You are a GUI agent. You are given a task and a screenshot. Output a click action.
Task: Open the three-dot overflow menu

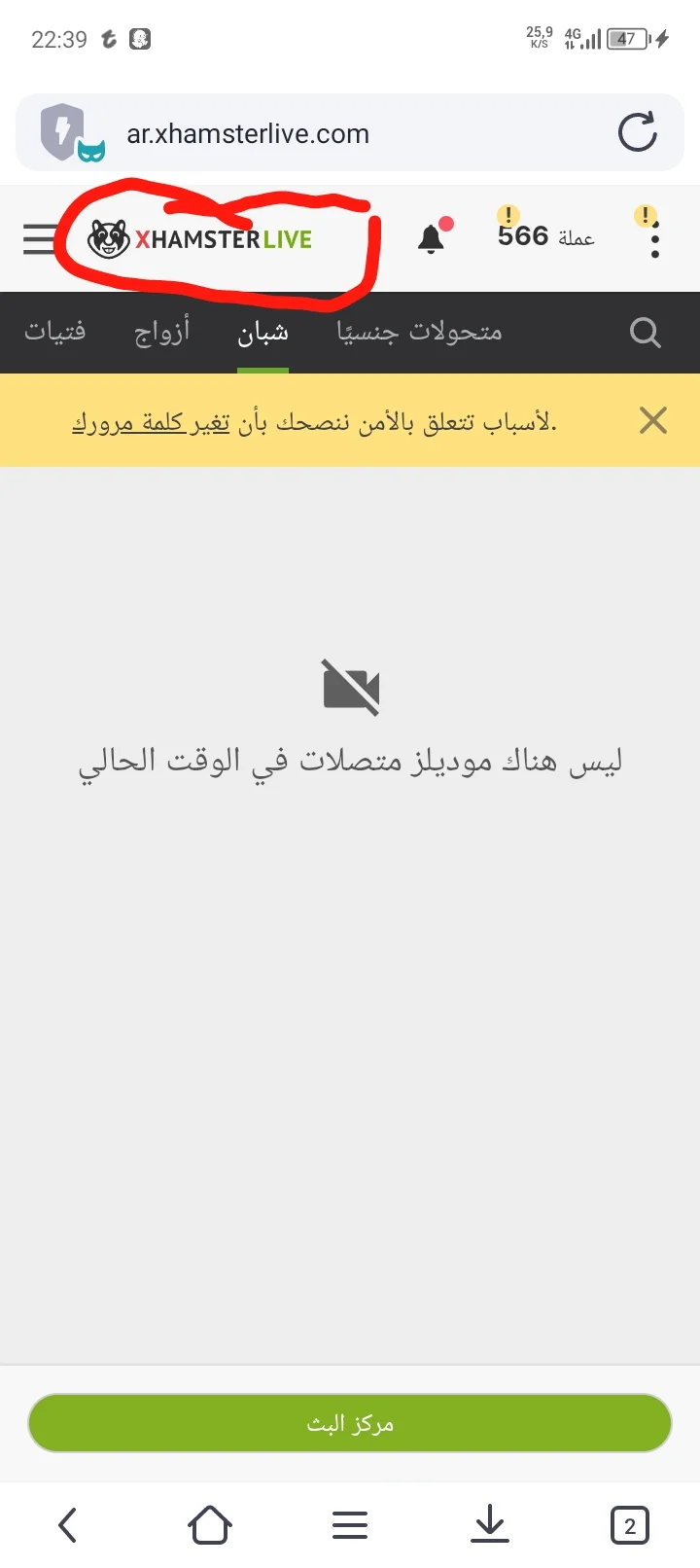[x=654, y=239]
